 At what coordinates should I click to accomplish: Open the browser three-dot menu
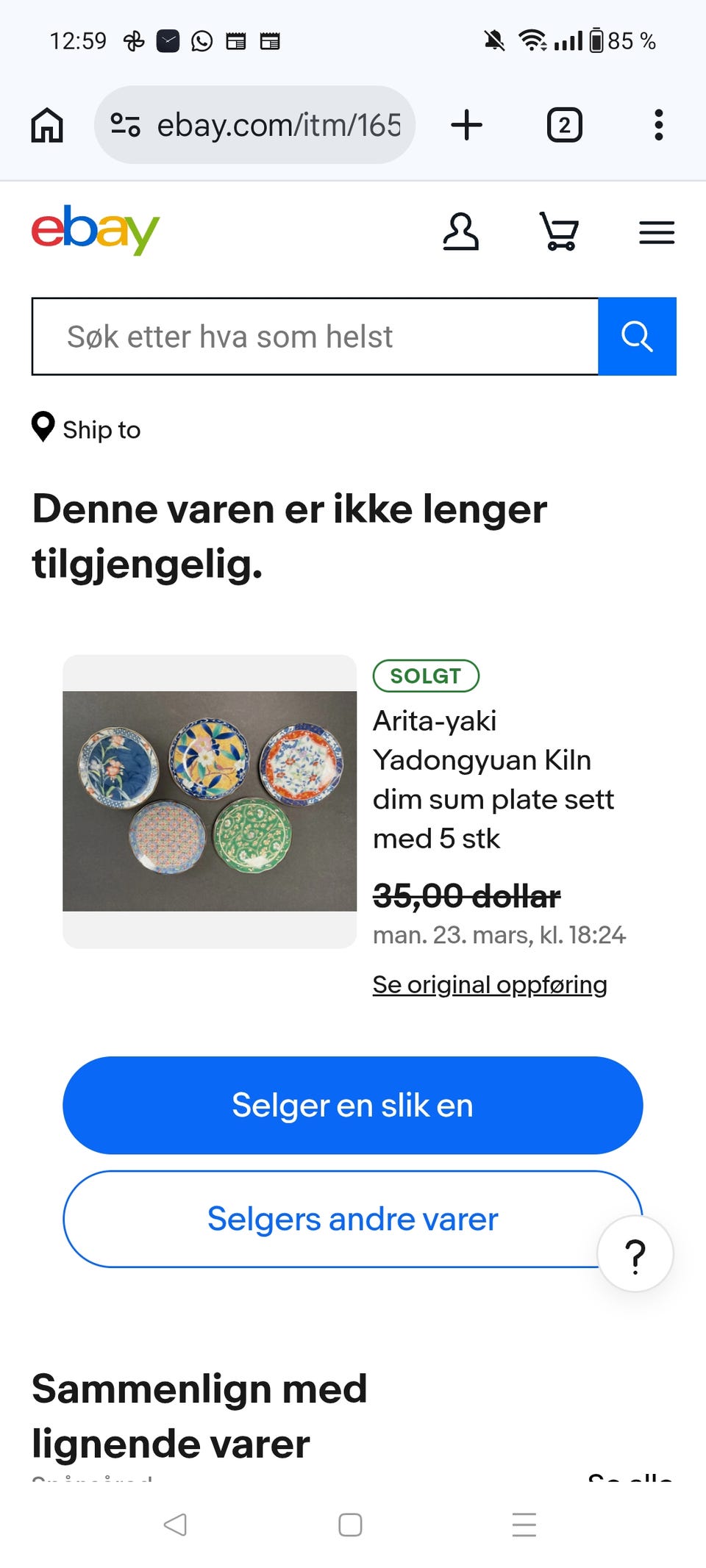(659, 124)
